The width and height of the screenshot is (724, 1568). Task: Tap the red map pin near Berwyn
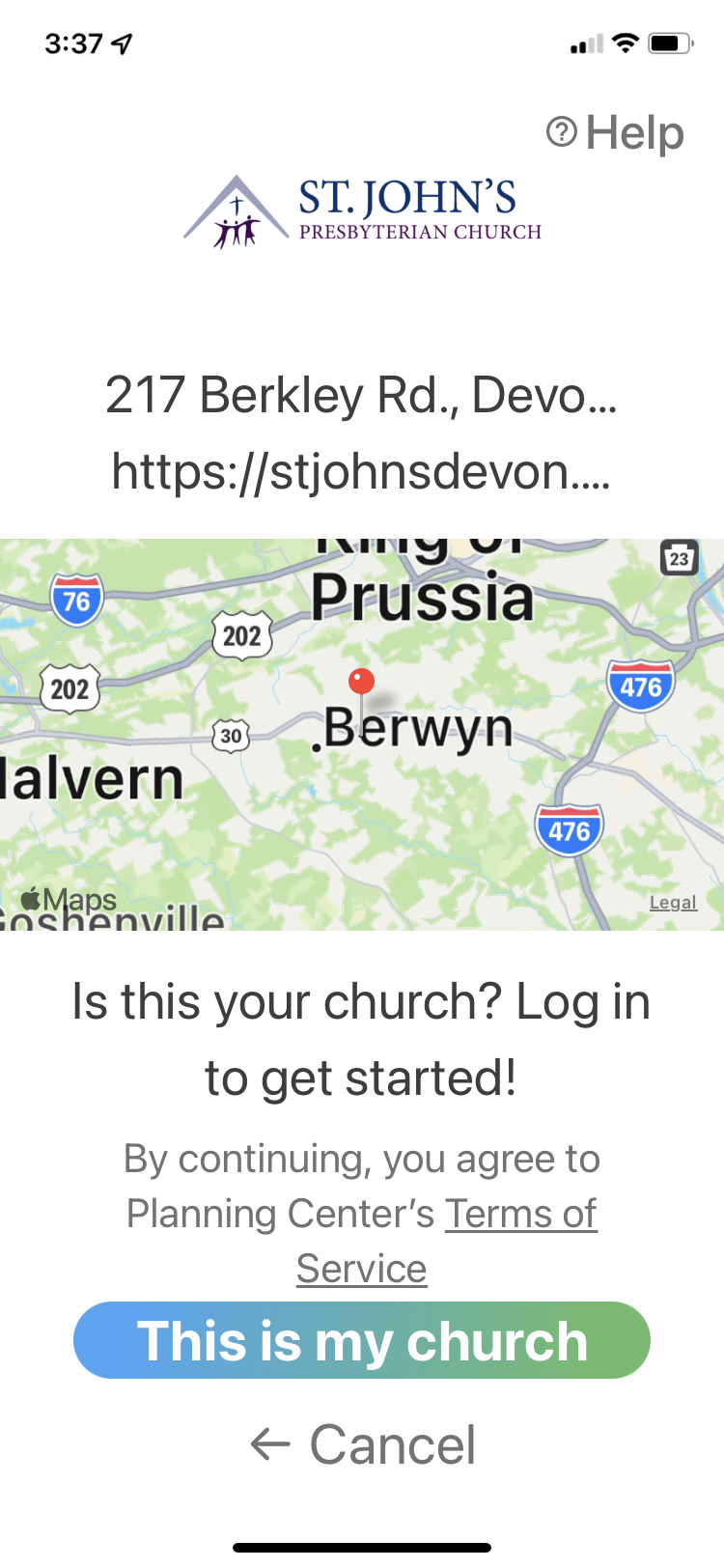(x=362, y=683)
